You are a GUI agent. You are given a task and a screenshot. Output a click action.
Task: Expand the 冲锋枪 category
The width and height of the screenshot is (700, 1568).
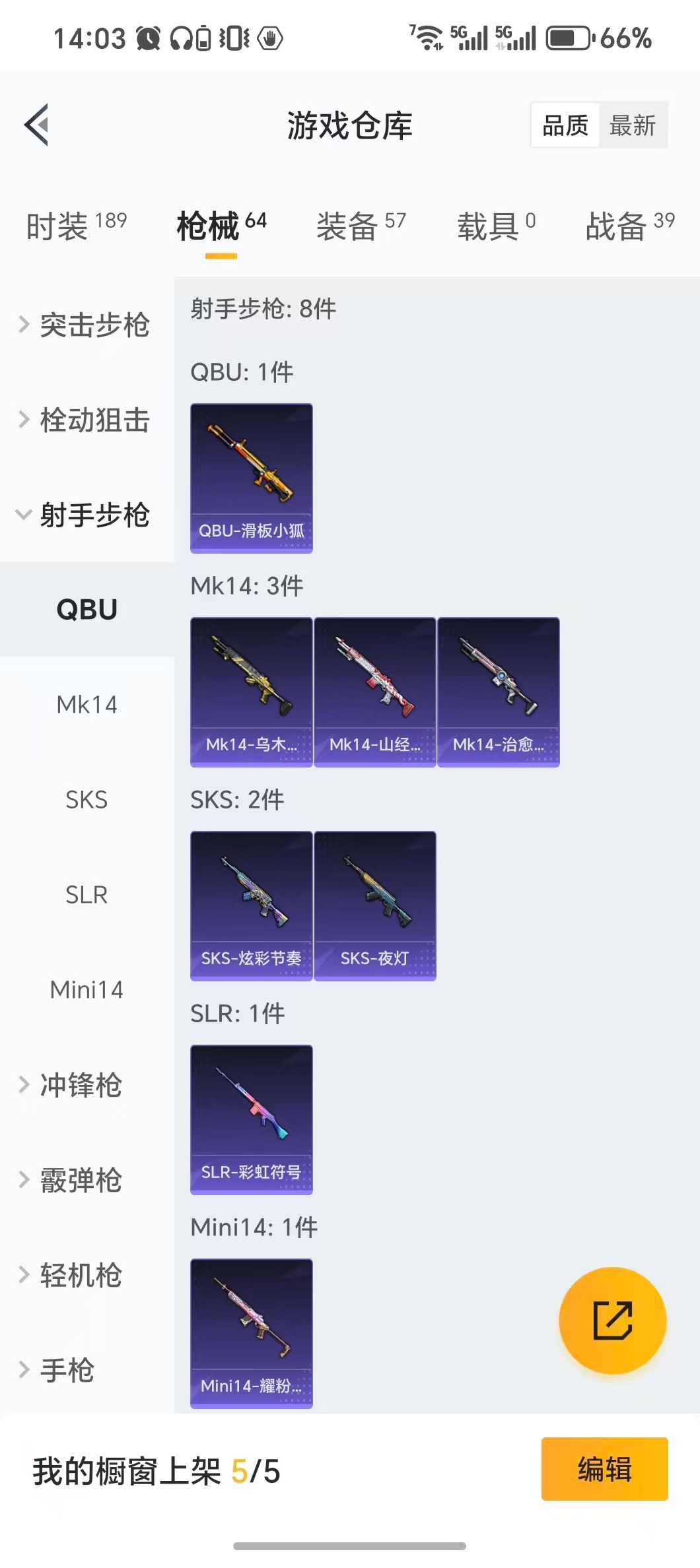pos(81,1085)
